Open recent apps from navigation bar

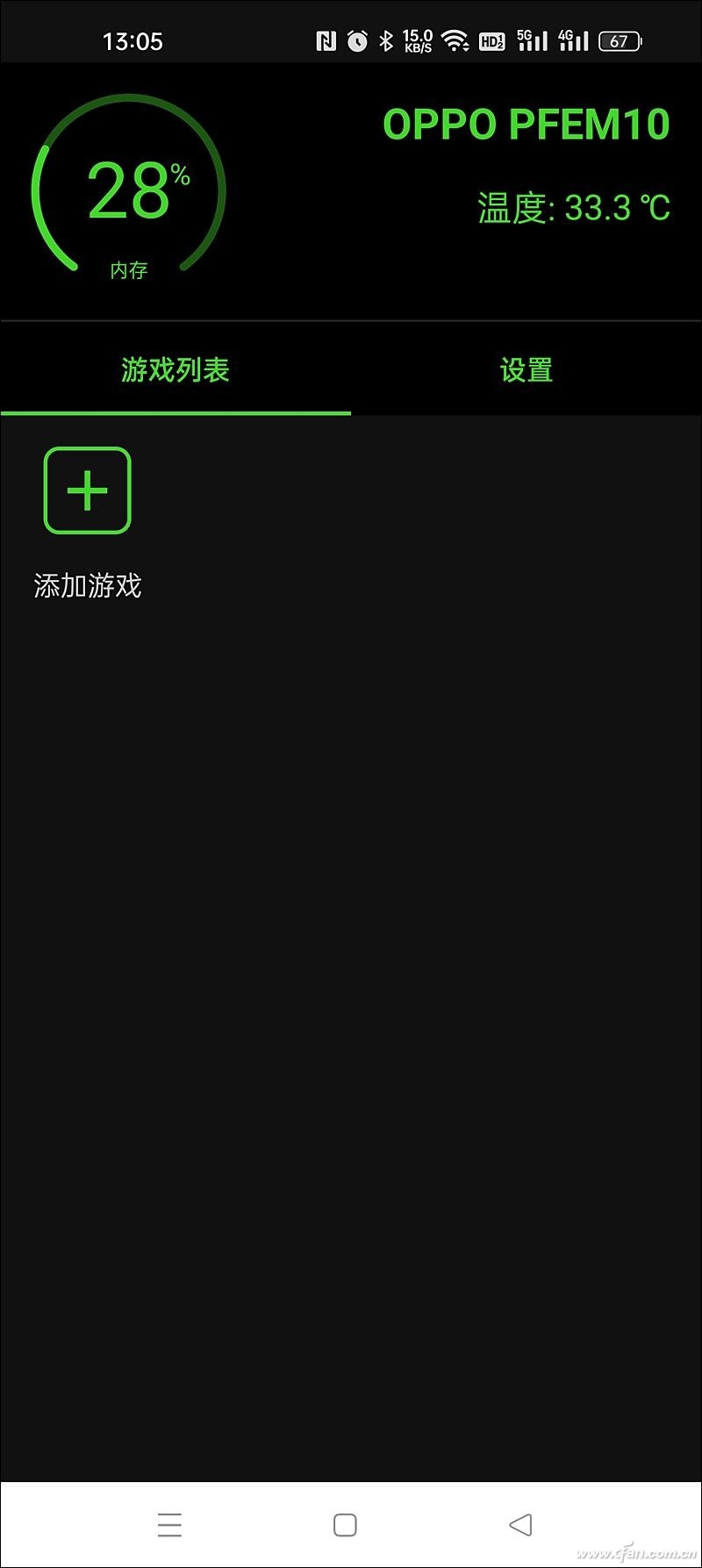coord(169,1524)
